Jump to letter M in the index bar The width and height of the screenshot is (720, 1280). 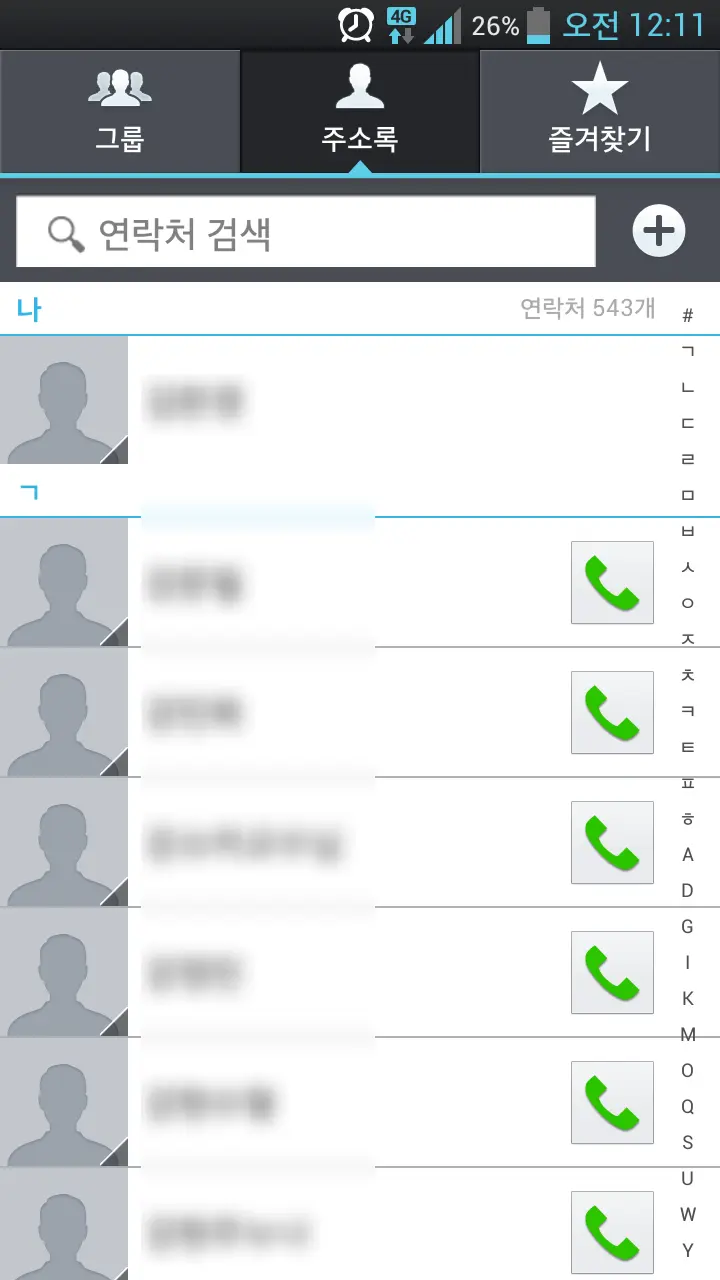coord(688,1035)
